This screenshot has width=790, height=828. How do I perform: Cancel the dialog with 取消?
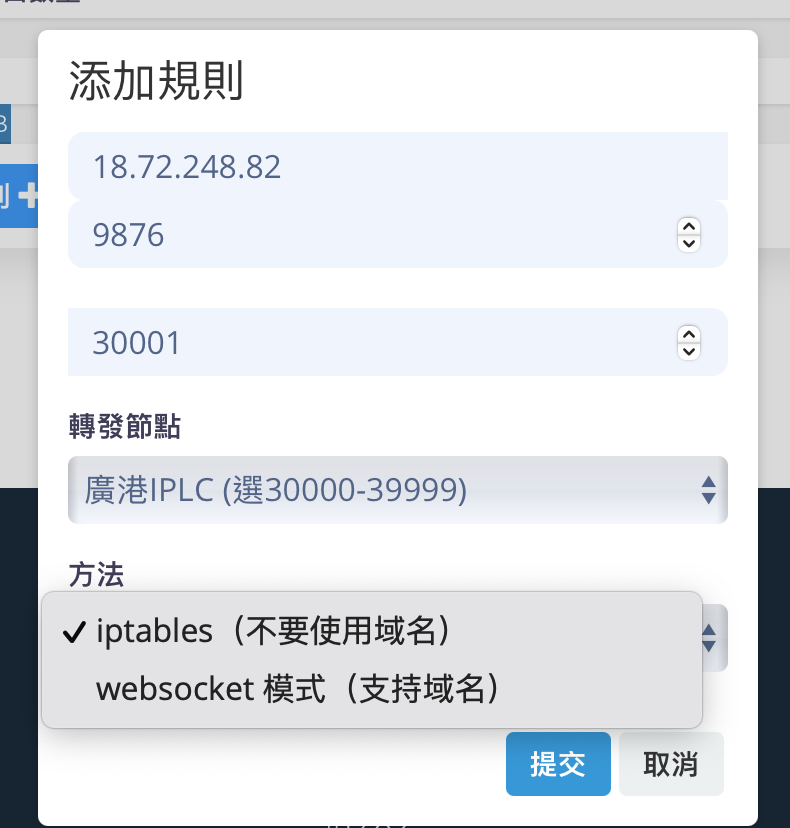coord(671,764)
